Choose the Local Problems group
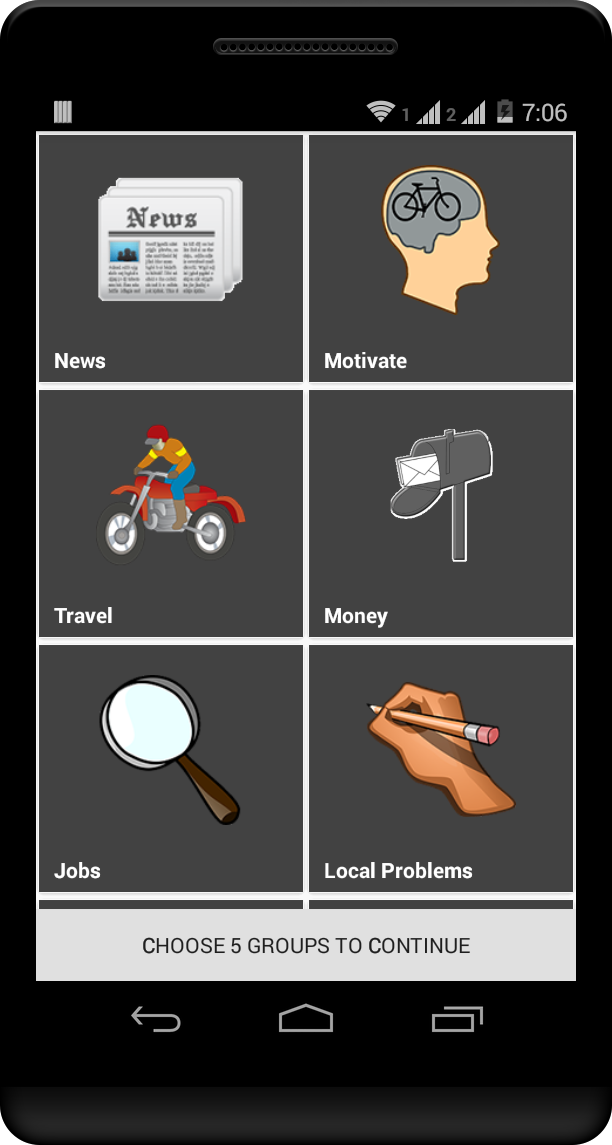Image resolution: width=612 pixels, height=1145 pixels. point(440,768)
